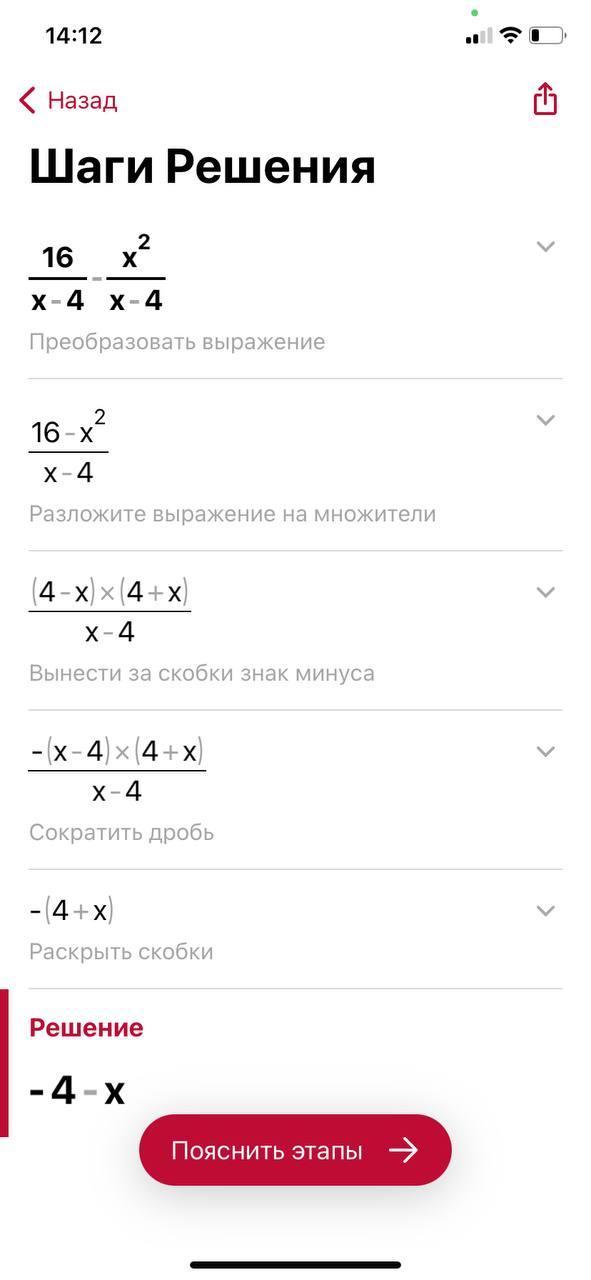Expand the Преобразовать выражение step

545,246
